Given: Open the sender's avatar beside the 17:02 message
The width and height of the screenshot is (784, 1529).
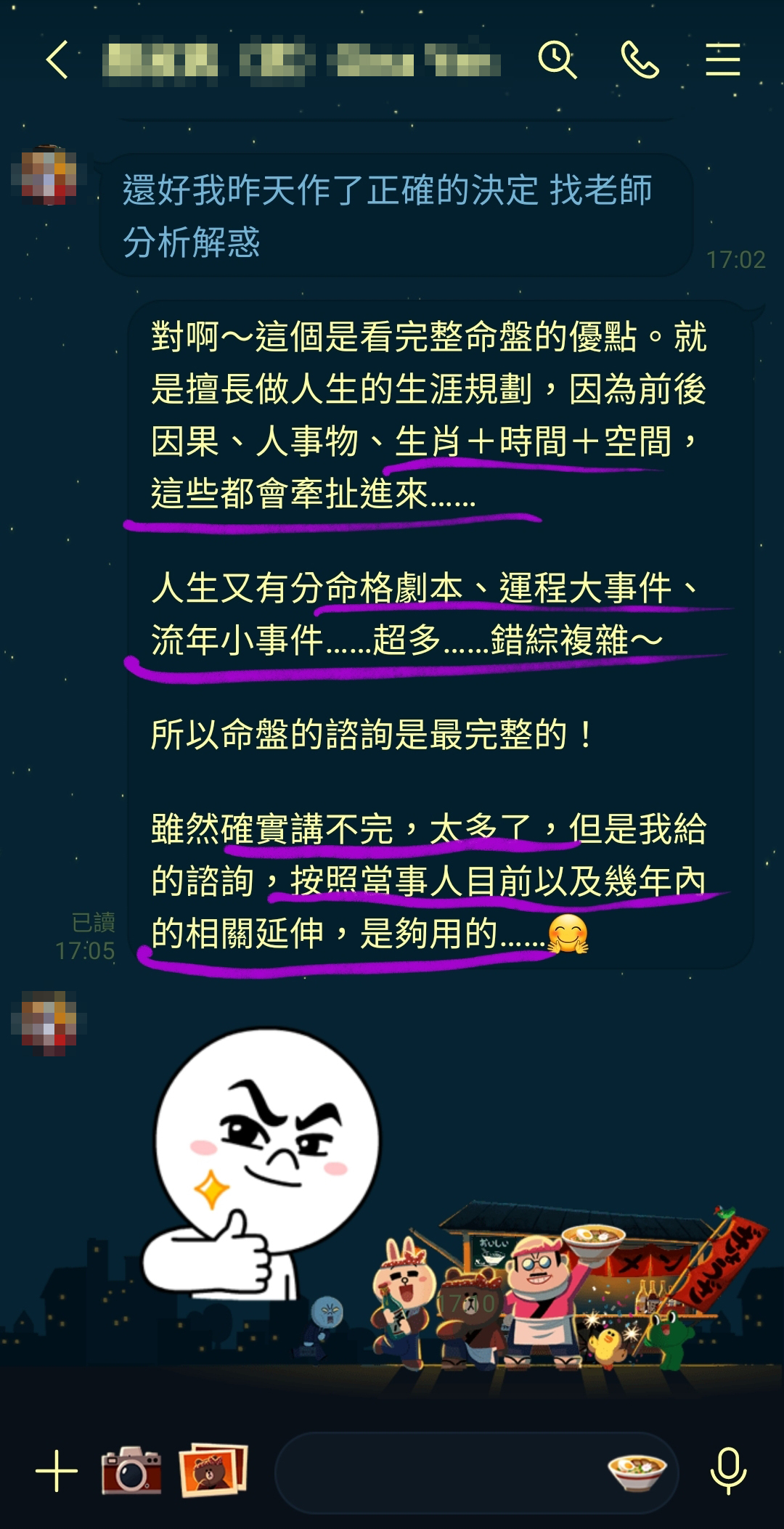Looking at the screenshot, I should click(49, 175).
